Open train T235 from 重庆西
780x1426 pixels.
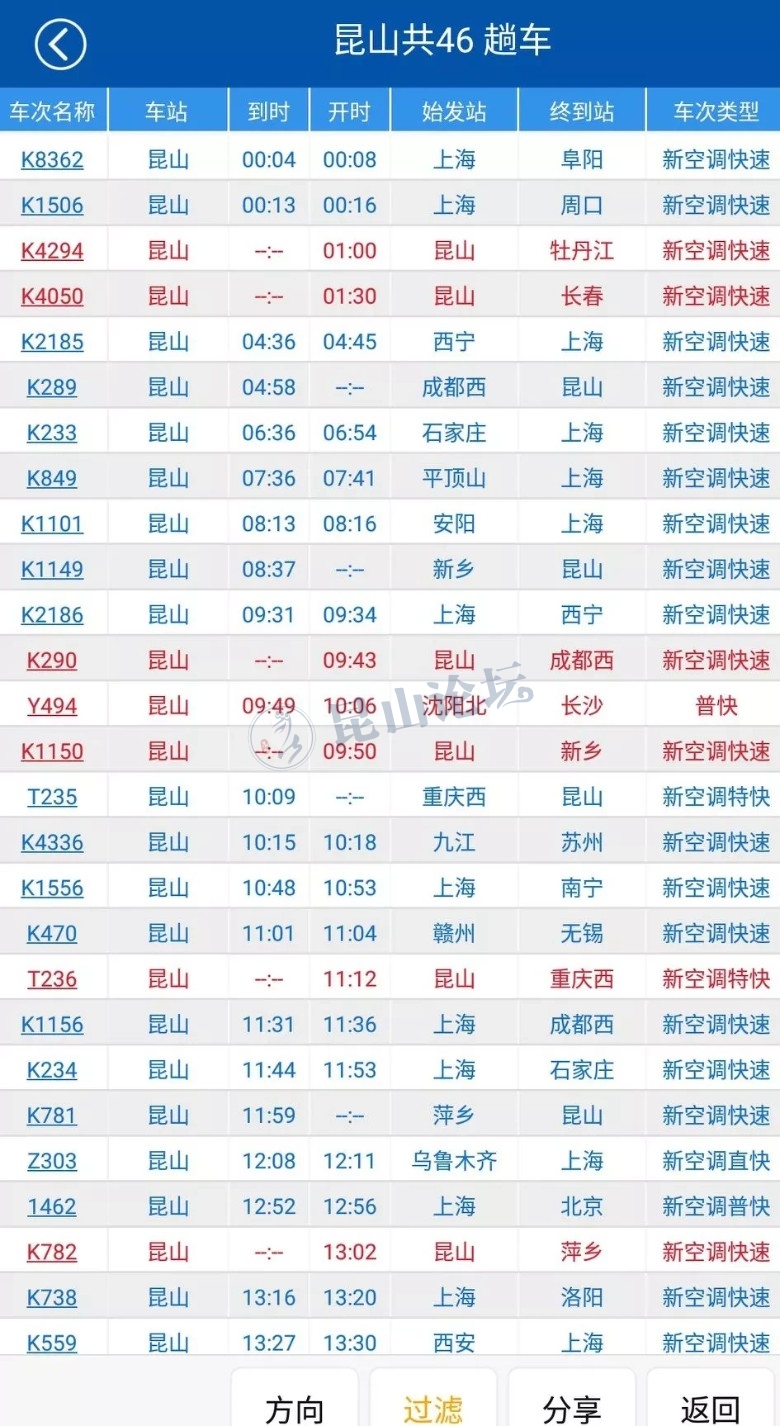52,797
